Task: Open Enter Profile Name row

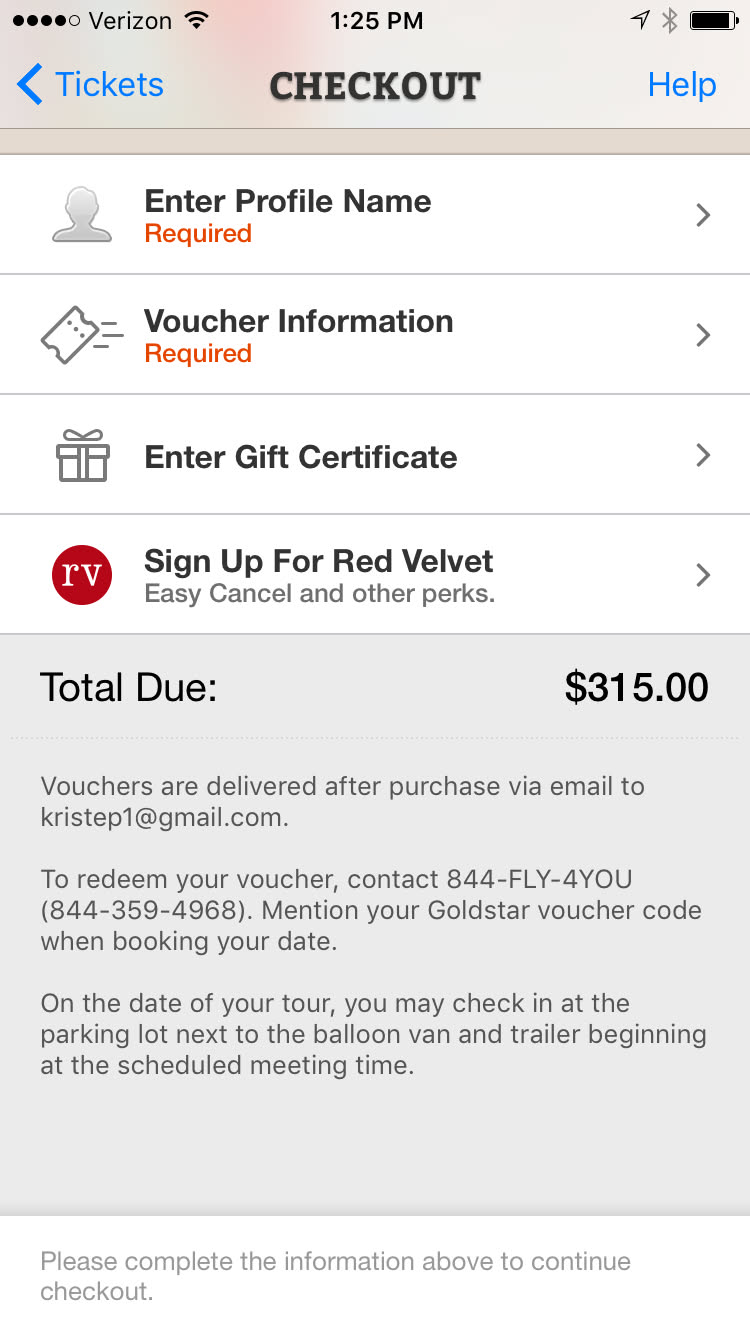Action: [375, 215]
